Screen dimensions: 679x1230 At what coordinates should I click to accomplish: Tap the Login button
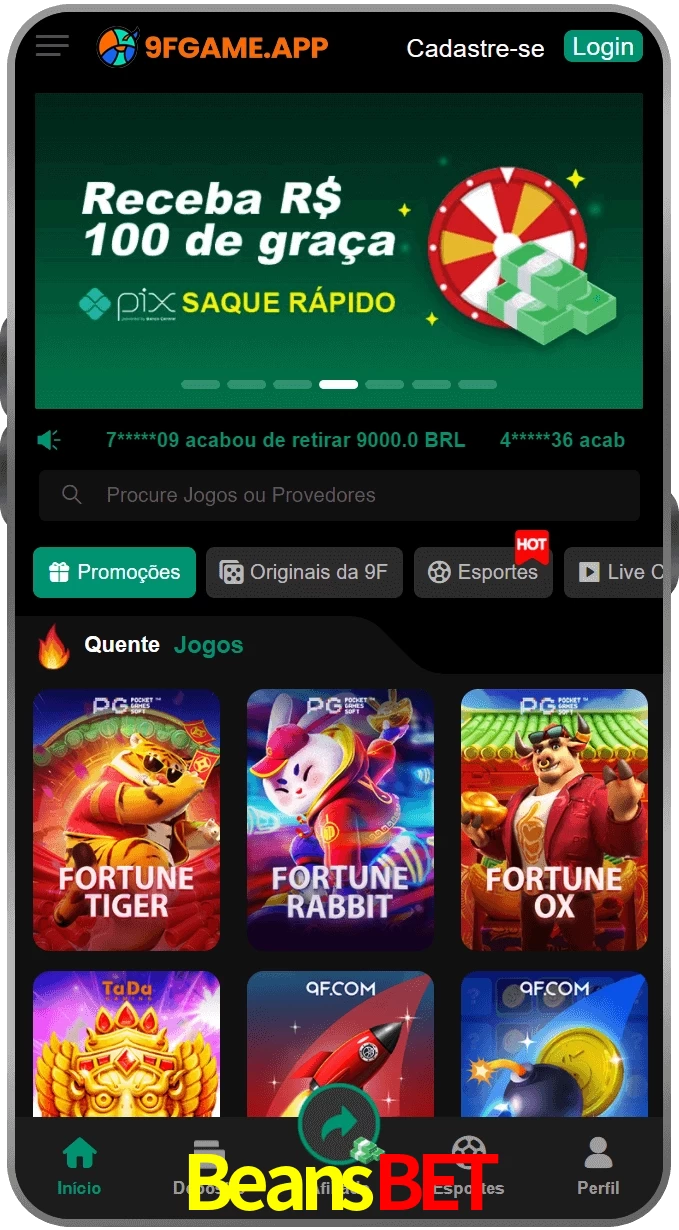coord(603,46)
